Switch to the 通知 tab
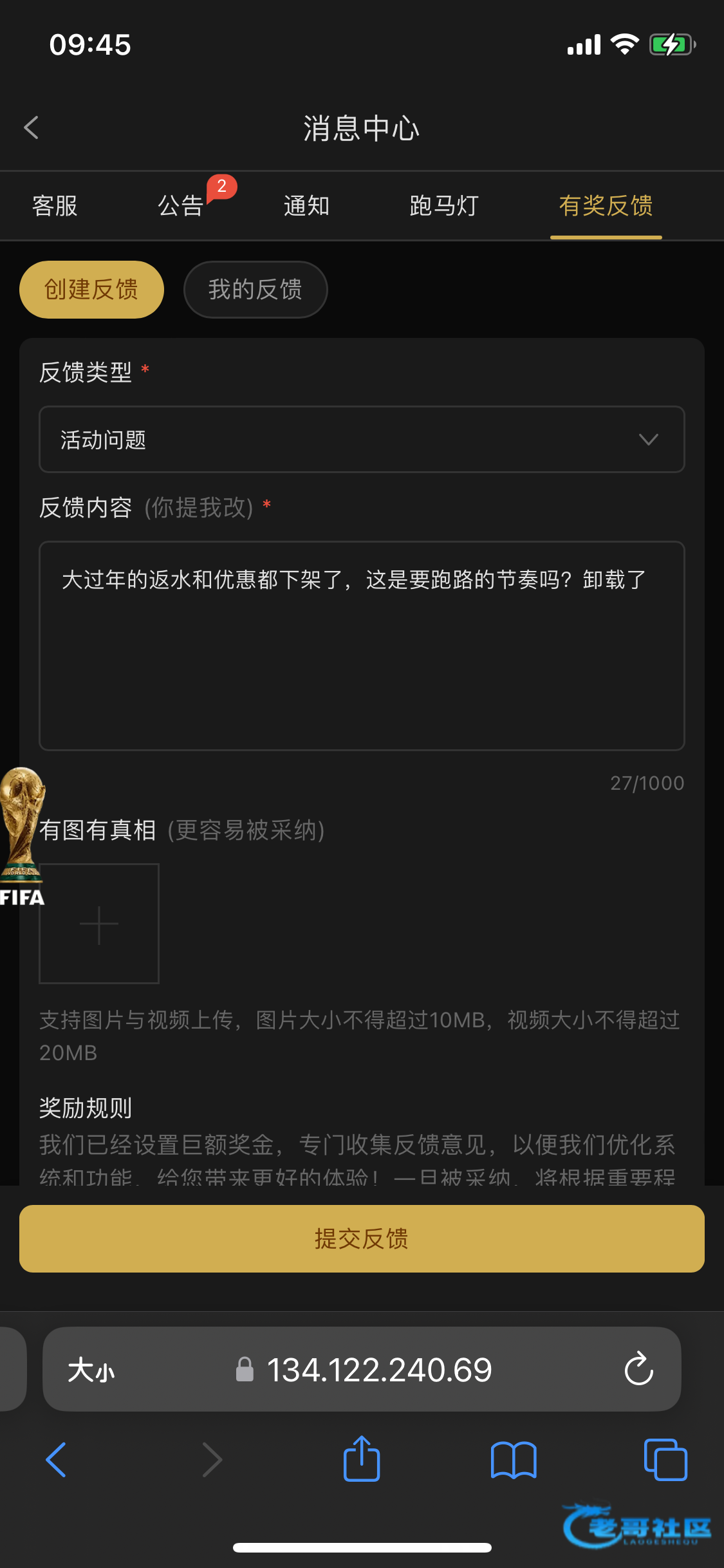Image resolution: width=724 pixels, height=1568 pixels. 306,206
